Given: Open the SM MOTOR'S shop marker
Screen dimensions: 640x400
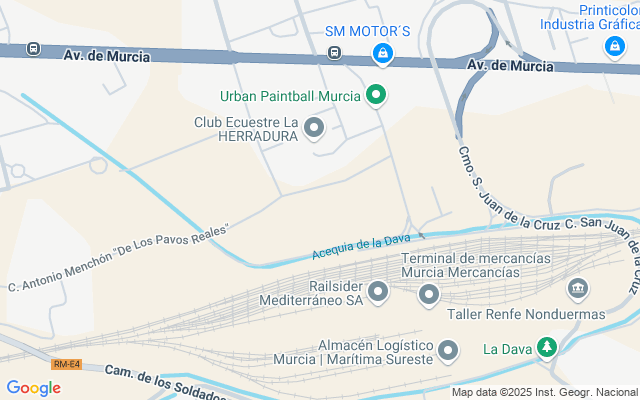Looking at the screenshot, I should click(381, 52).
